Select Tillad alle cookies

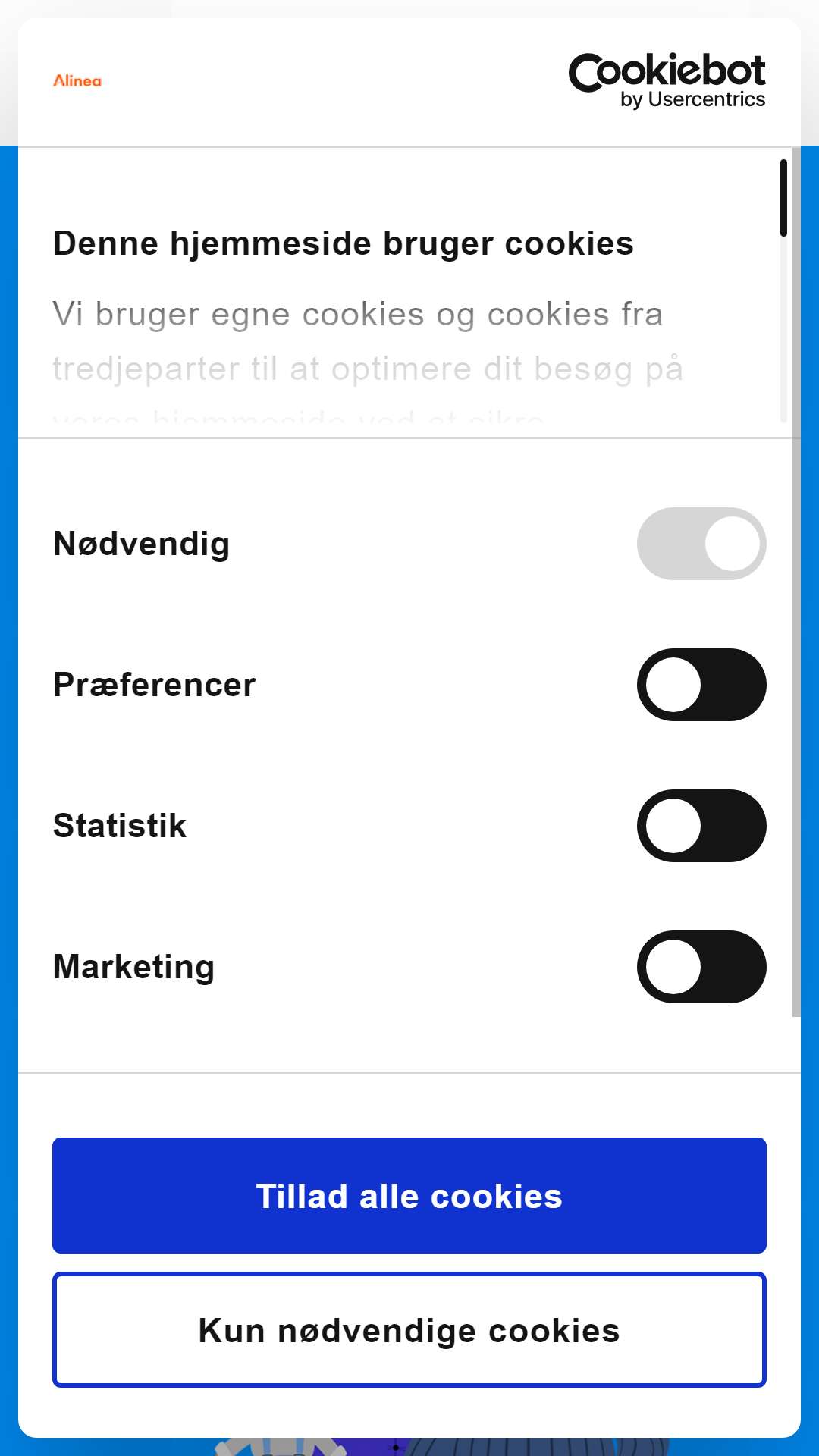coord(409,1195)
